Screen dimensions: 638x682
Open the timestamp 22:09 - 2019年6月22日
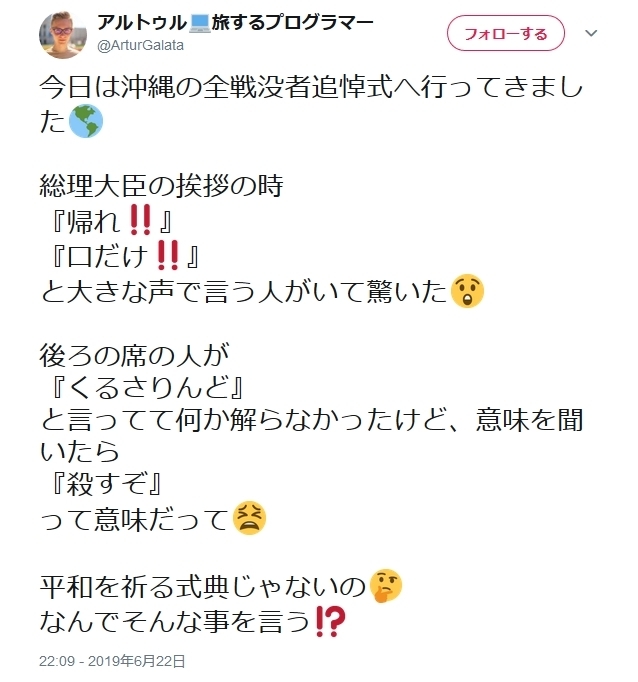point(113,661)
